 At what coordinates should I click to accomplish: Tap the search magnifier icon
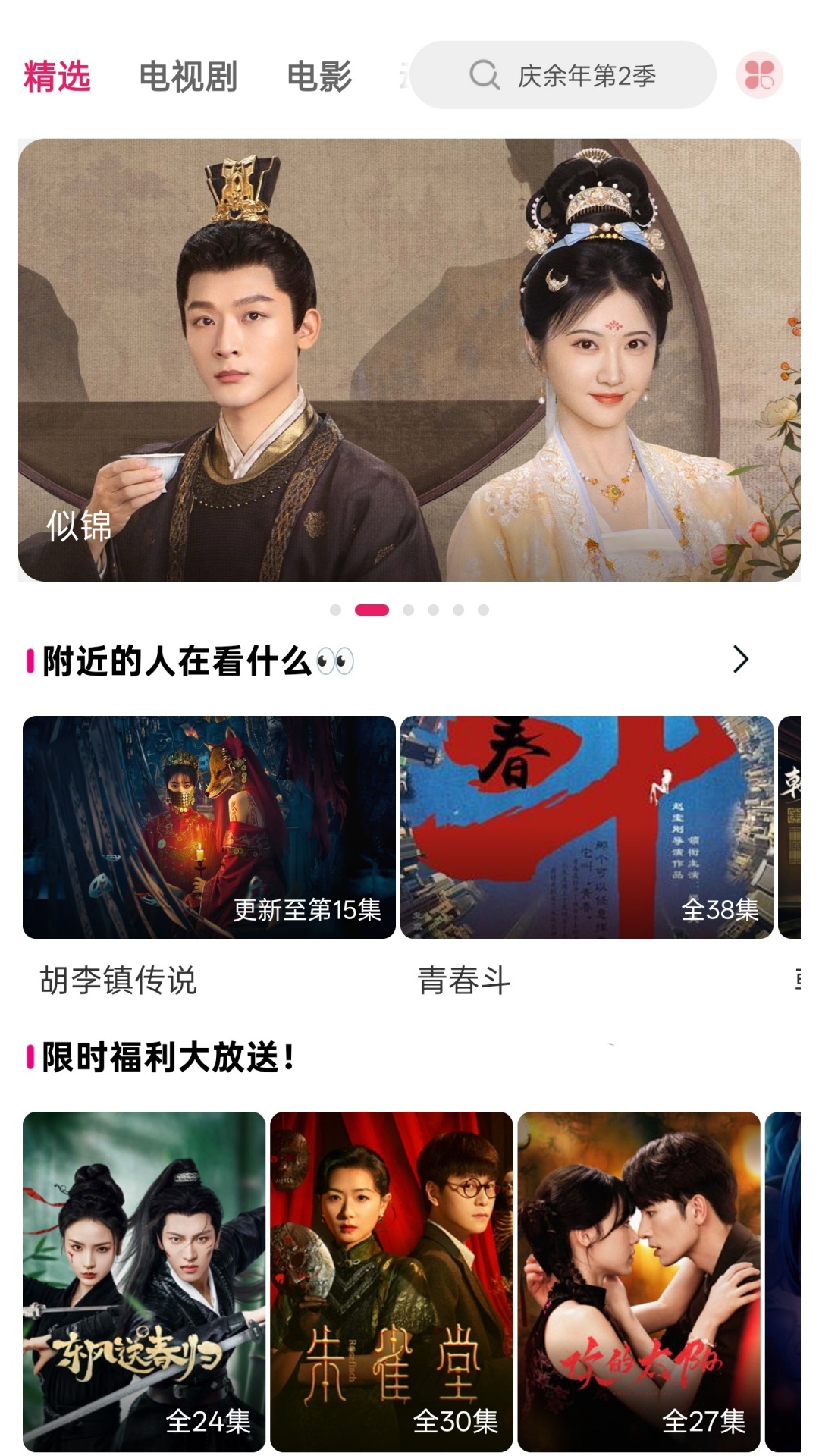(483, 76)
